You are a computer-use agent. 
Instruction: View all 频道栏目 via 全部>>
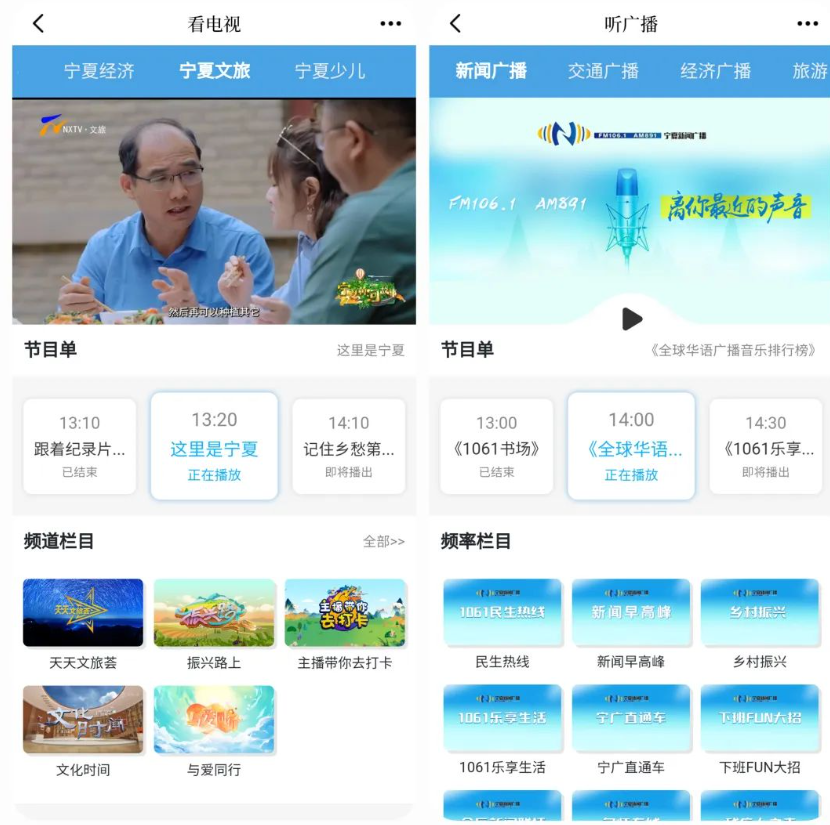click(x=384, y=541)
